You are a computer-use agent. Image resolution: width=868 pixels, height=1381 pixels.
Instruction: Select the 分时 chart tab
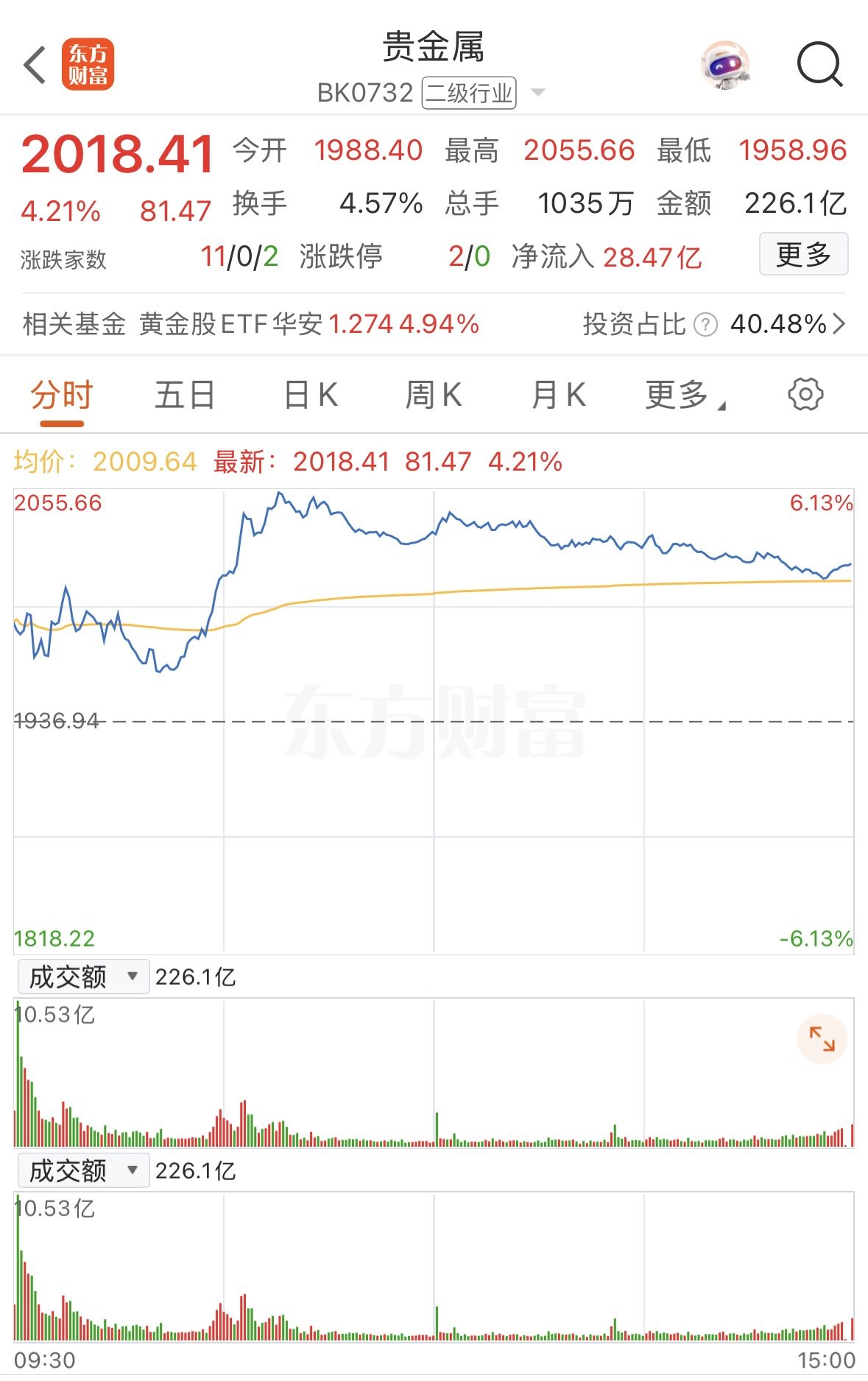(62, 396)
